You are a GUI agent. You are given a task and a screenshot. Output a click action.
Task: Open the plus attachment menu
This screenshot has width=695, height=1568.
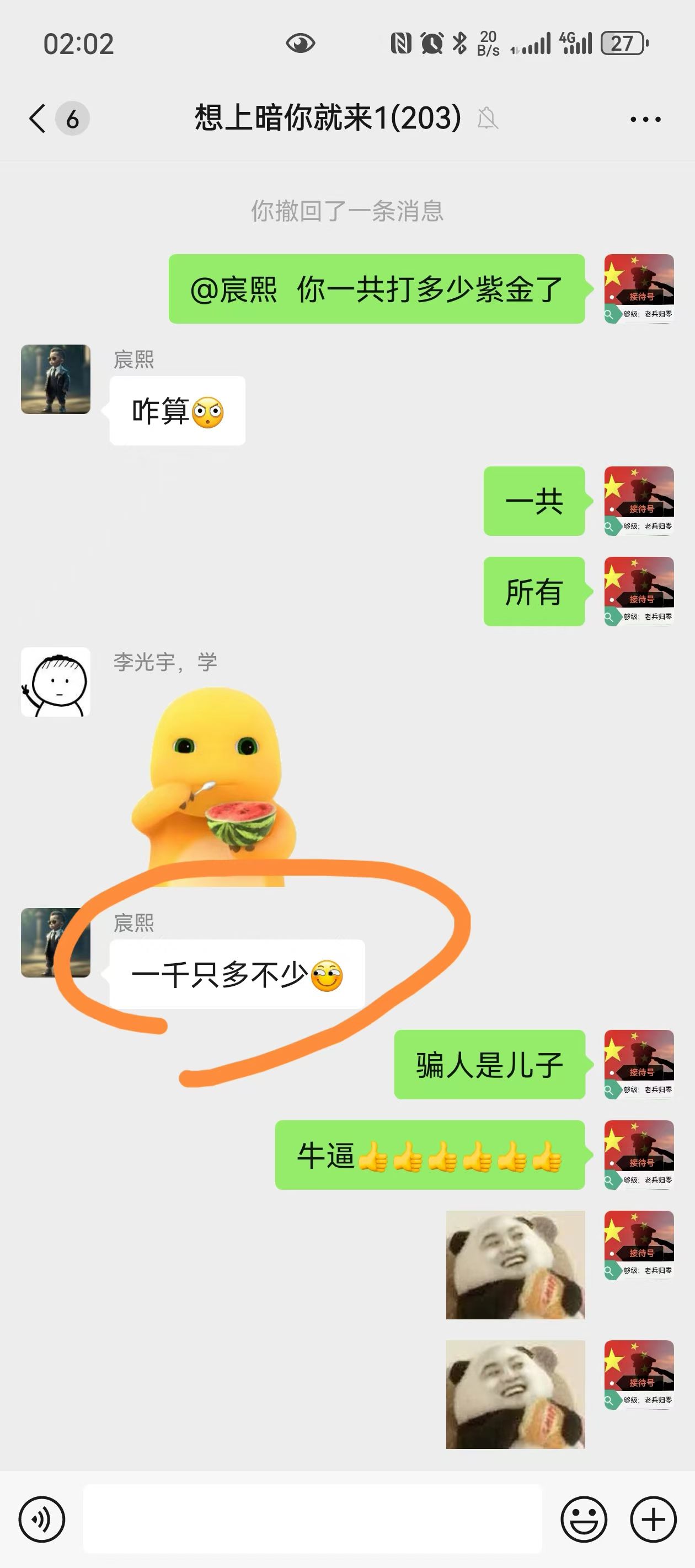(653, 1519)
